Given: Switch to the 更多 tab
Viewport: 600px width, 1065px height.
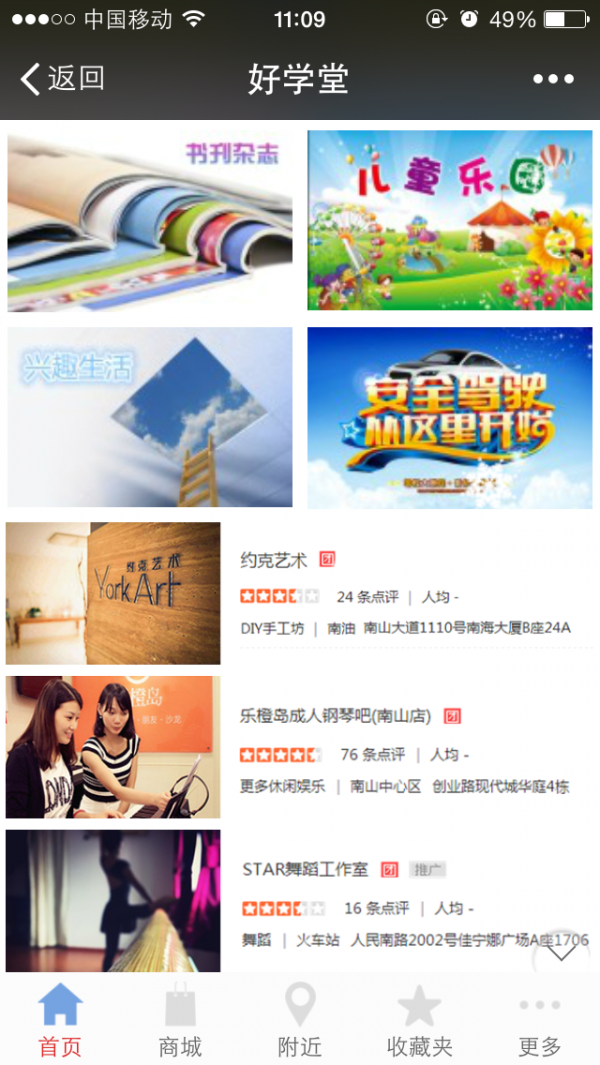Looking at the screenshot, I should point(540,1020).
